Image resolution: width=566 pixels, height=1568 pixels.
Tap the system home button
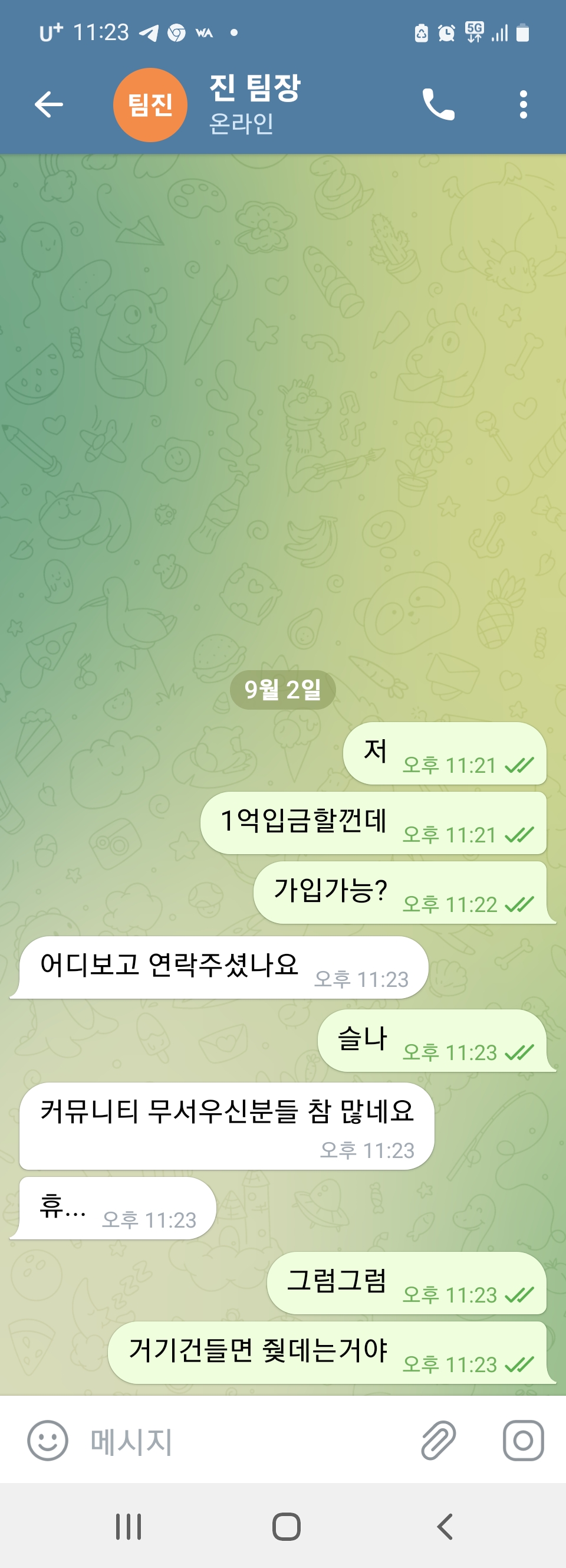pyautogui.click(x=286, y=1527)
